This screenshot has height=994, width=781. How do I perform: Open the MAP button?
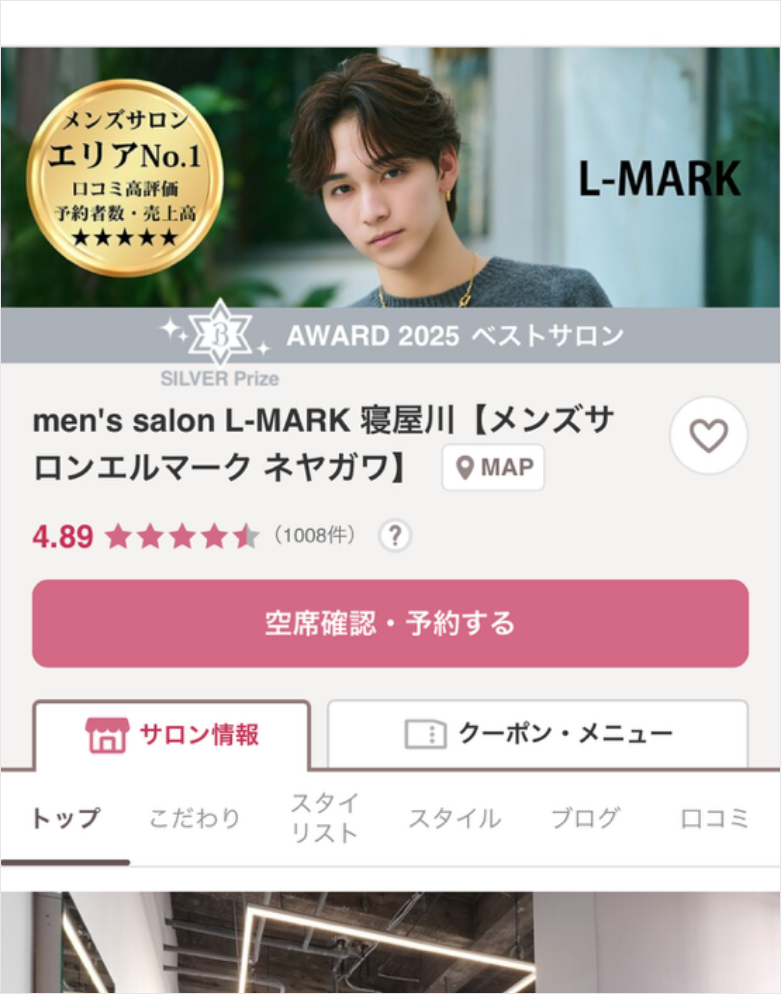[494, 467]
